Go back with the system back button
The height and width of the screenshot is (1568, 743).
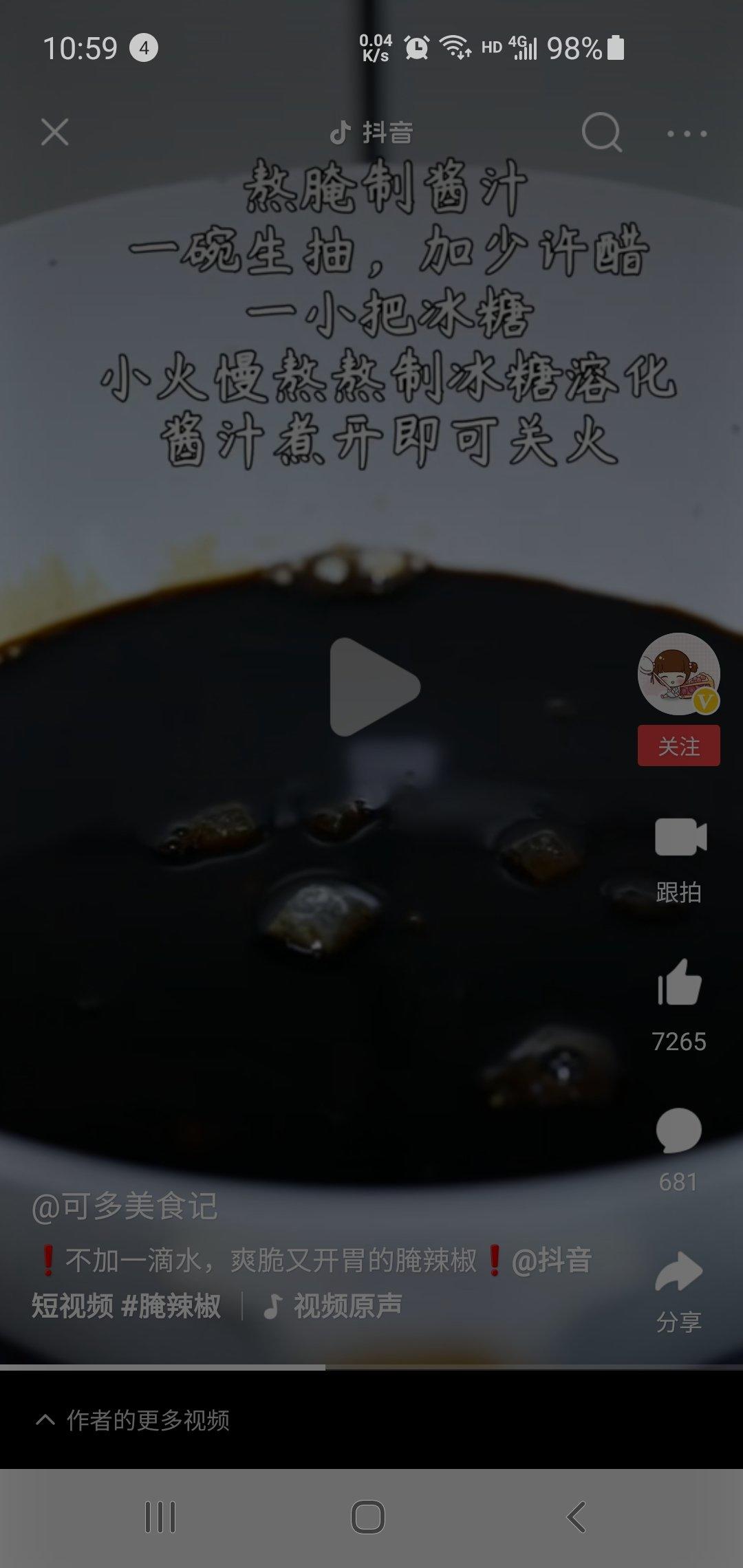[x=575, y=1517]
